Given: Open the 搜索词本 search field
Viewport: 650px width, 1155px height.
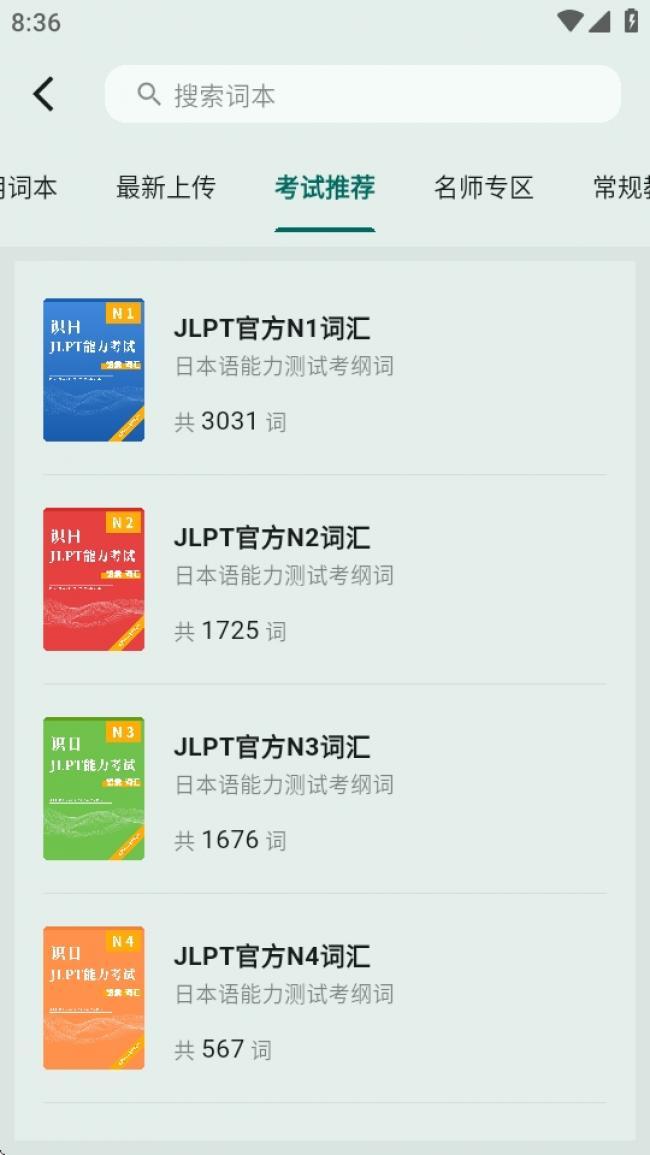Looking at the screenshot, I should click(x=363, y=94).
